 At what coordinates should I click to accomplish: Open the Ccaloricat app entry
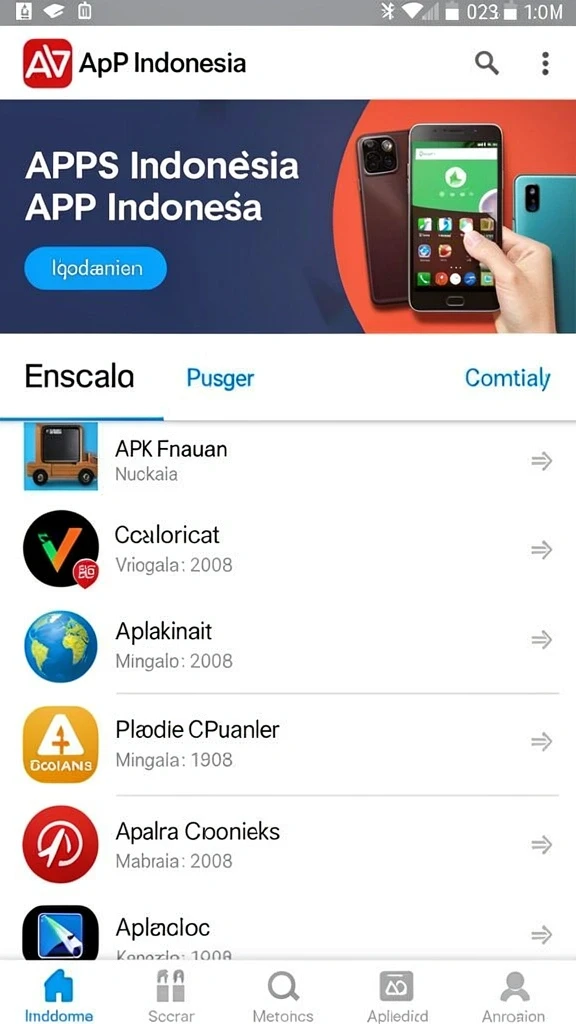(288, 549)
